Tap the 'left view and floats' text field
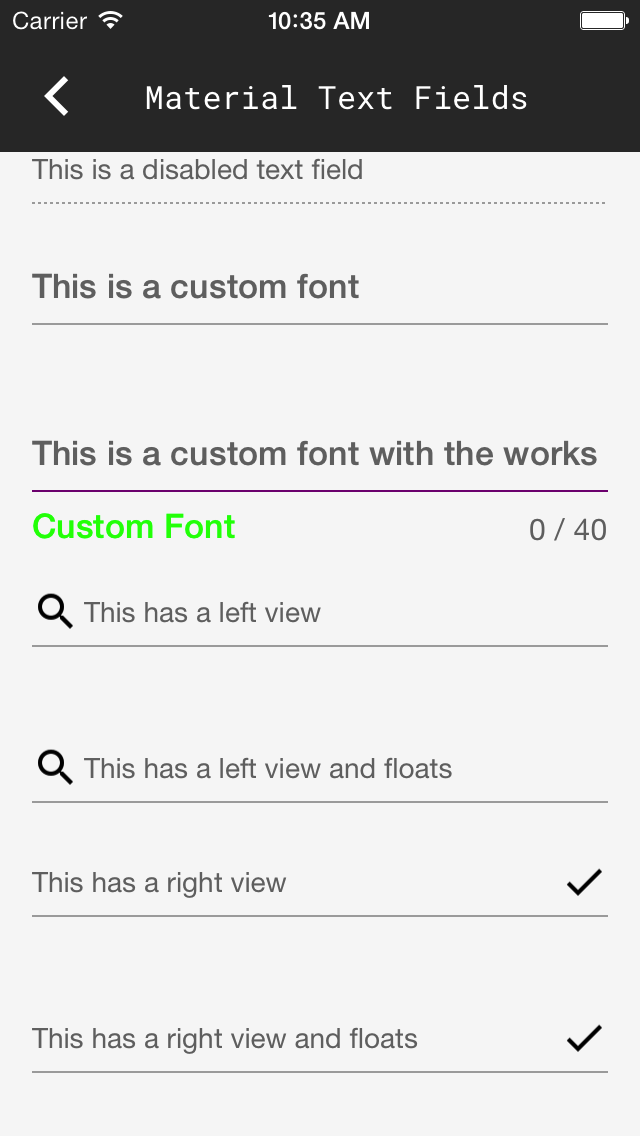Screen dimensions: 640x1136 (x=320, y=768)
